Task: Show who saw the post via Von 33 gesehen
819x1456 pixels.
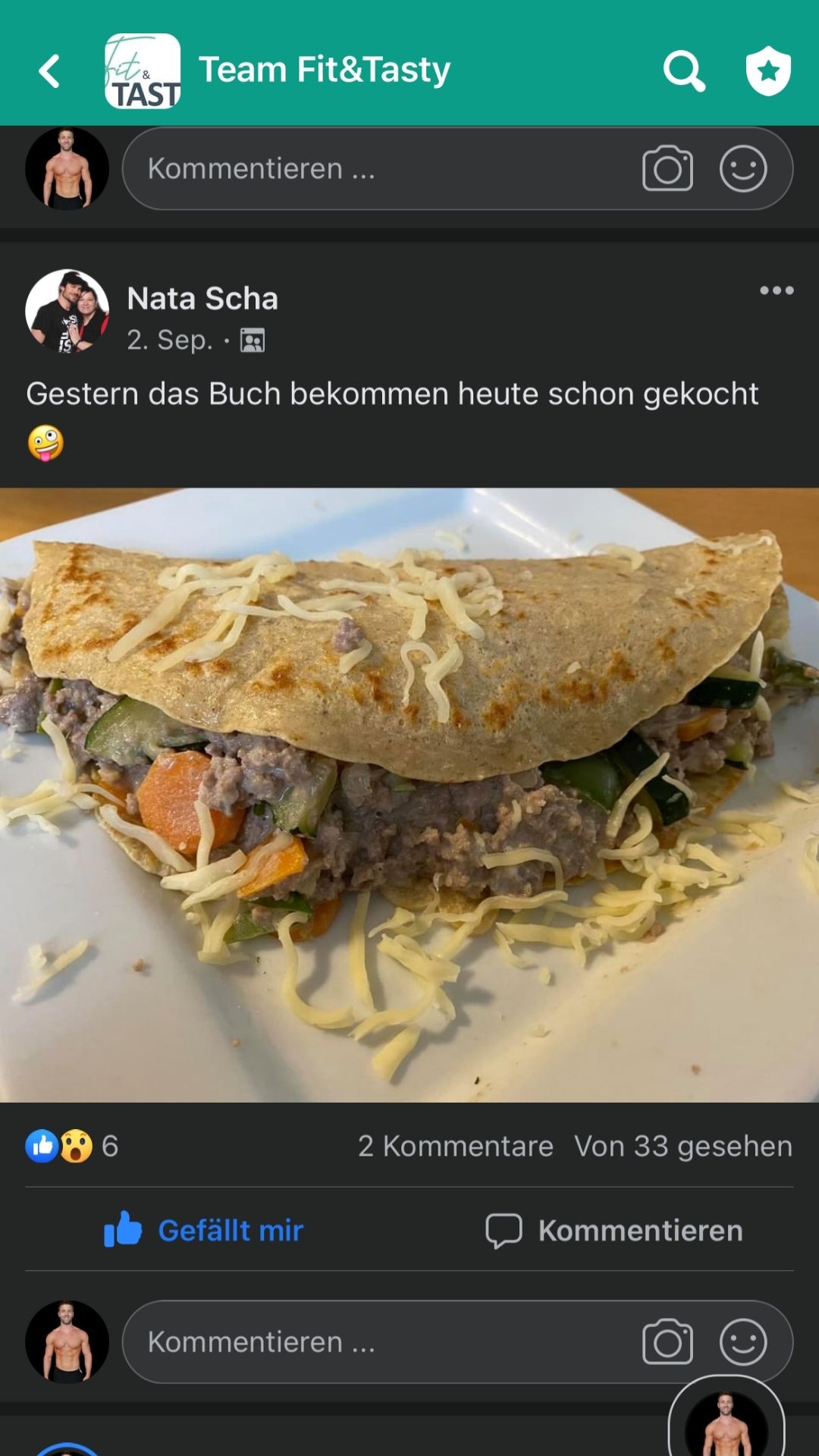Action: tap(682, 1146)
